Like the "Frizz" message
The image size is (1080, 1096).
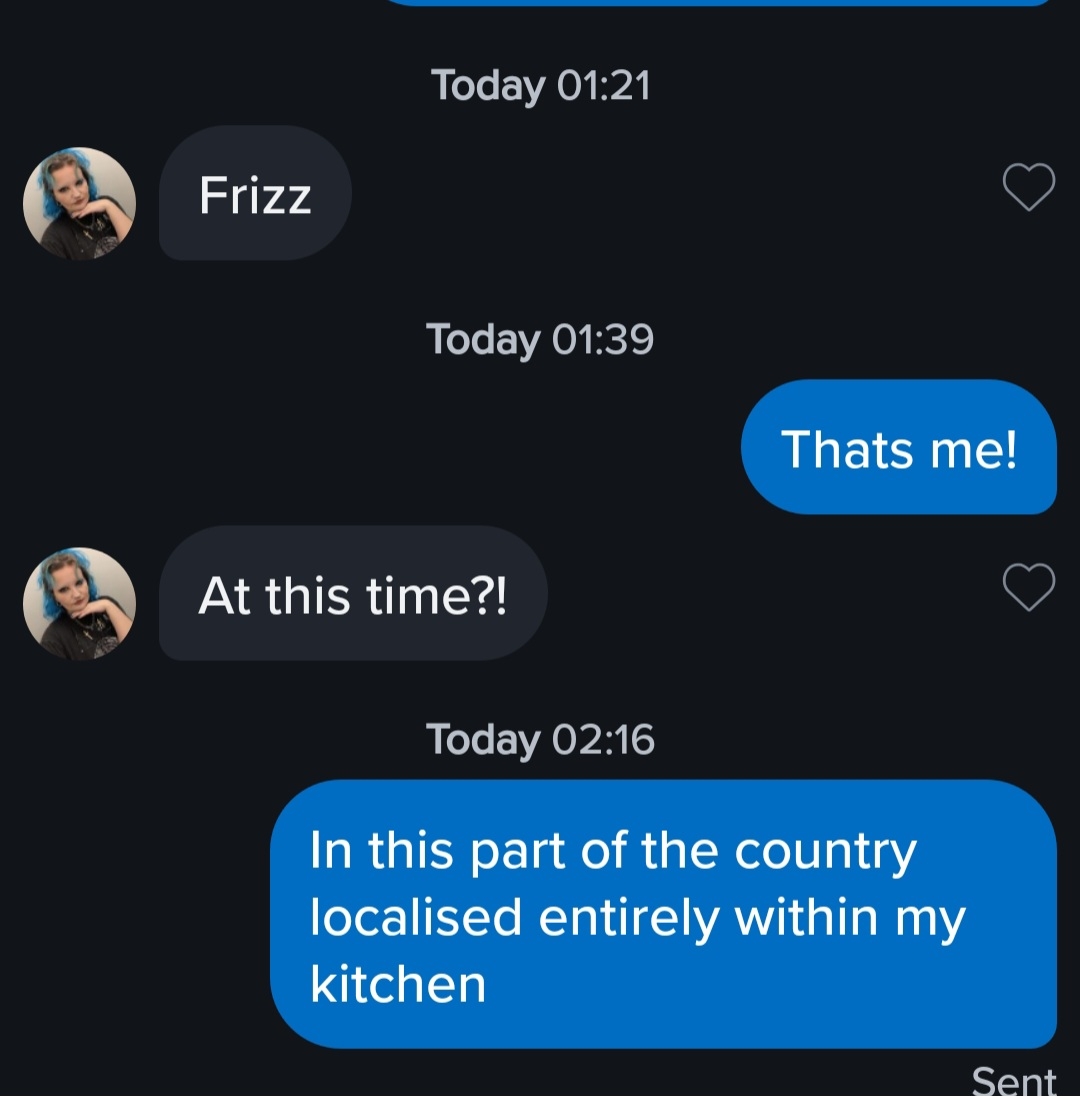(x=1028, y=188)
